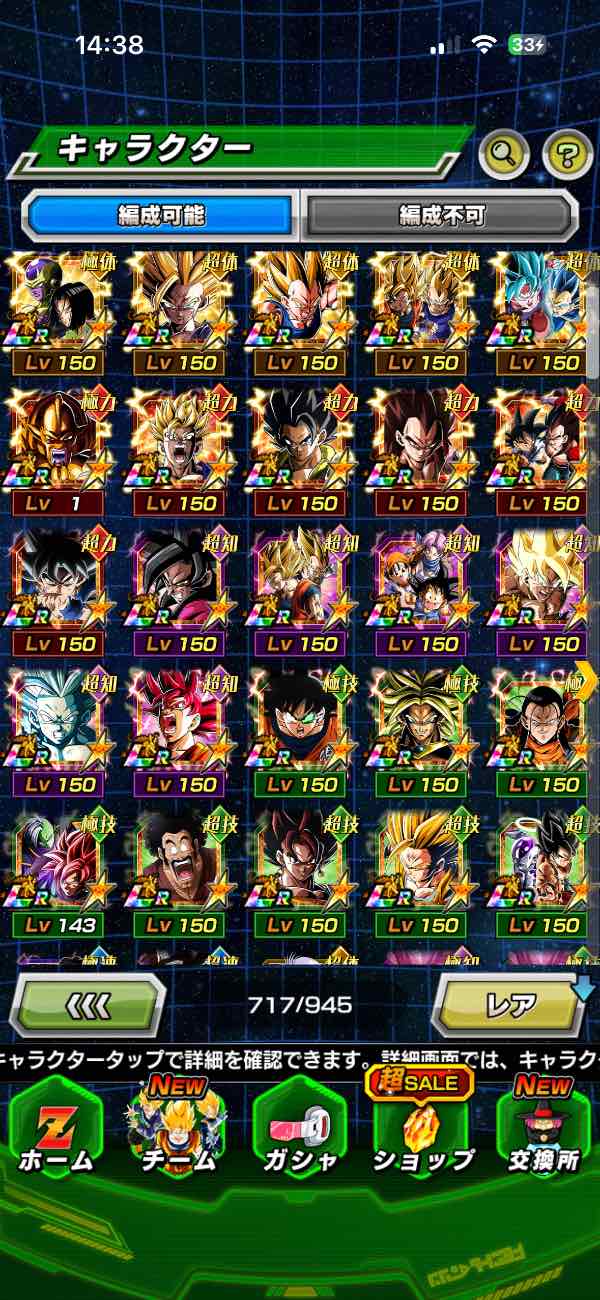Switch to the 編成可能 tab

click(x=160, y=214)
